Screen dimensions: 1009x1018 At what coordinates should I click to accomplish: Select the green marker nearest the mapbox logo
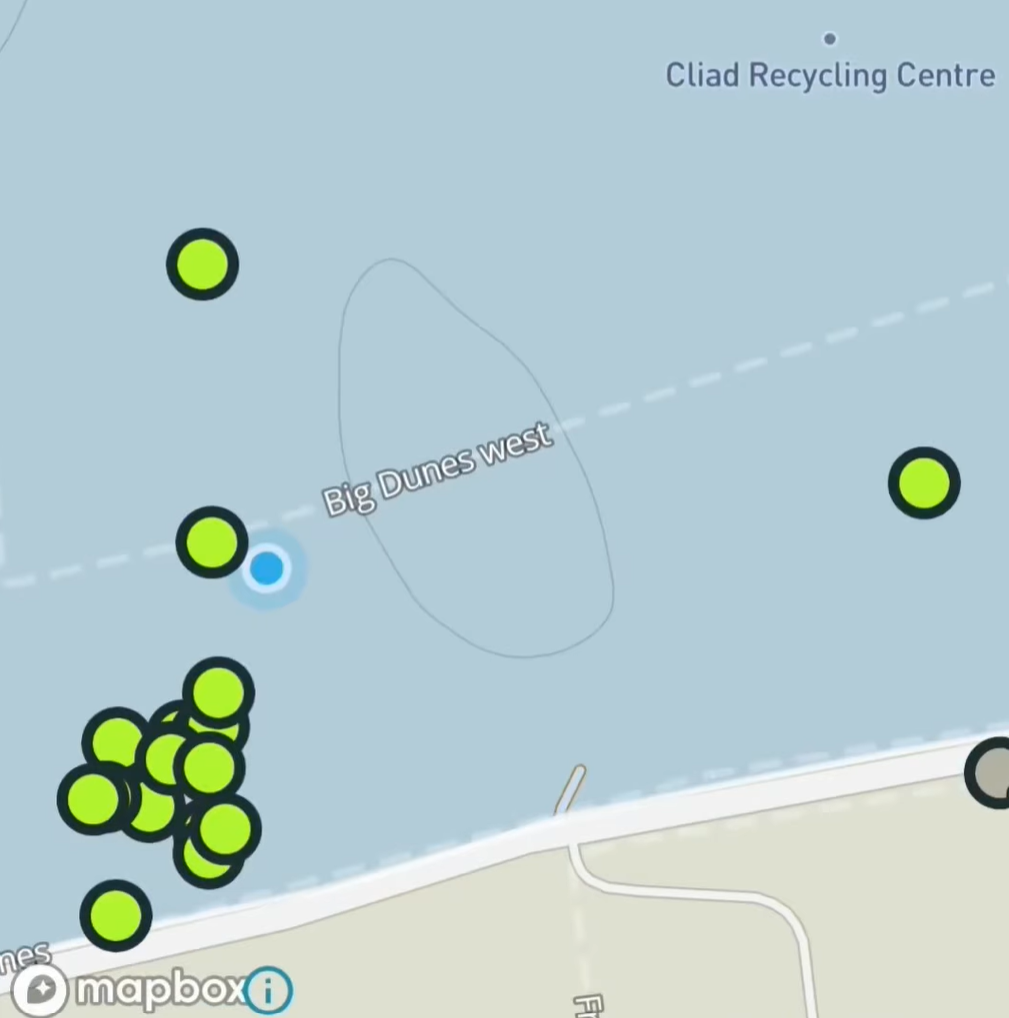pos(116,915)
